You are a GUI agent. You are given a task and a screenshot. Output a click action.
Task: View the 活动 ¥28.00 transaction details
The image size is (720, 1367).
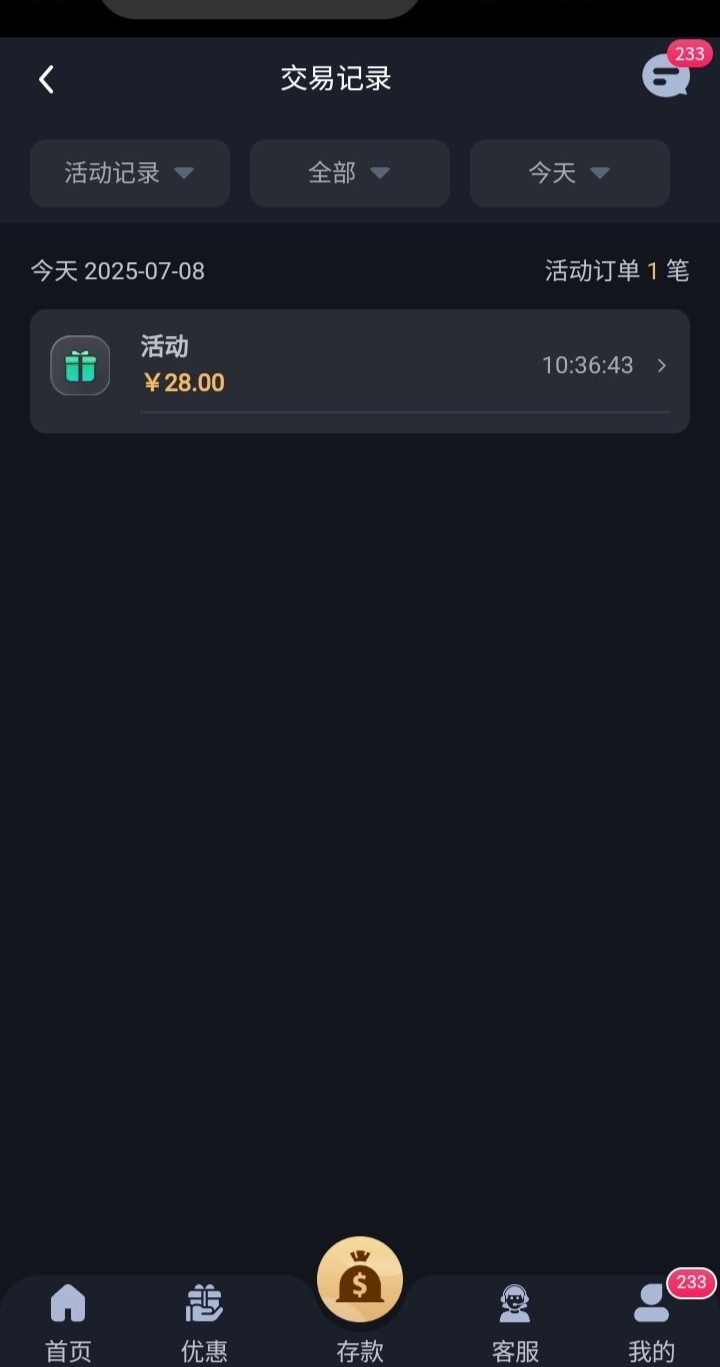coord(360,370)
